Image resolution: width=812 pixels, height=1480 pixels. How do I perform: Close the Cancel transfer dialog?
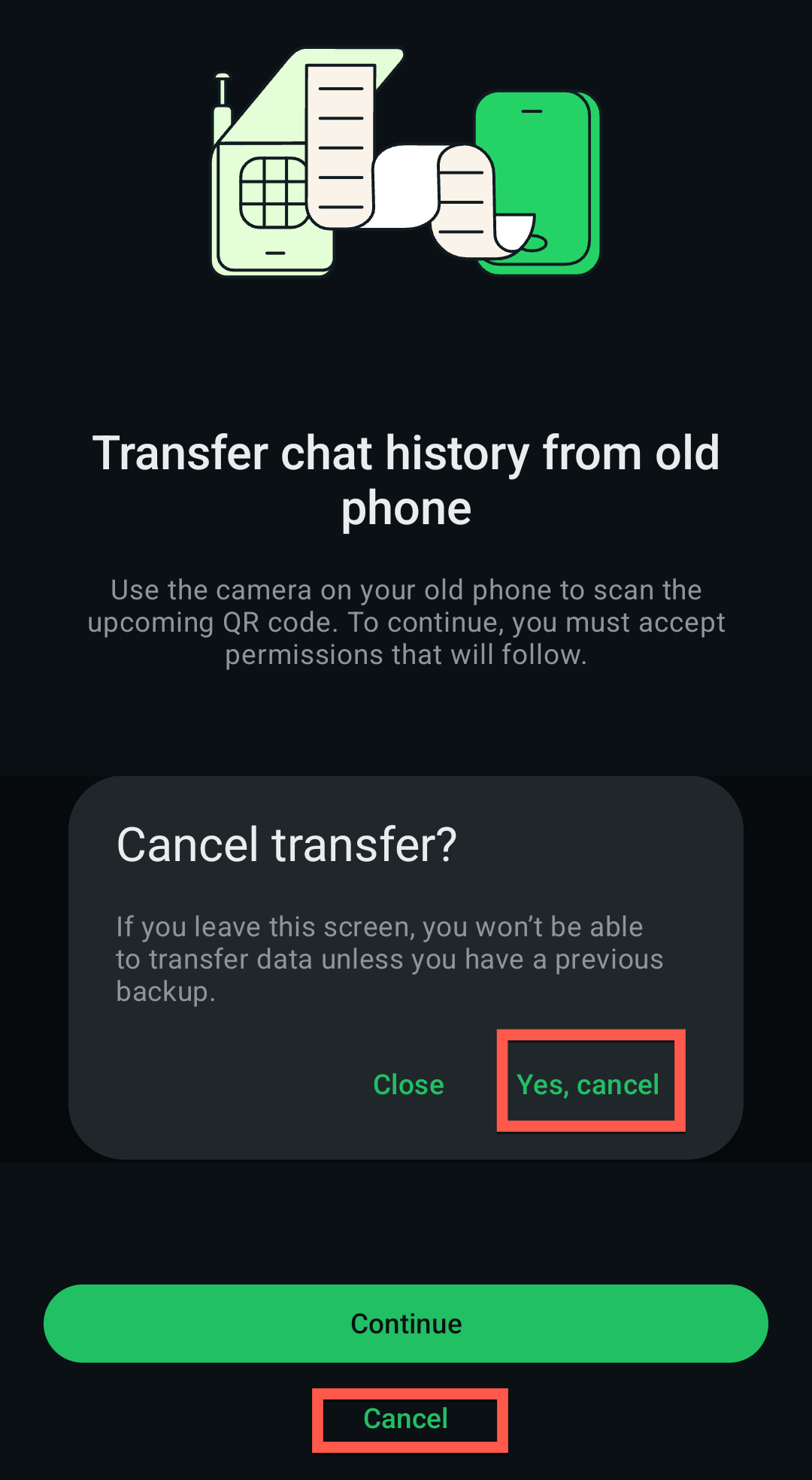(x=408, y=1084)
